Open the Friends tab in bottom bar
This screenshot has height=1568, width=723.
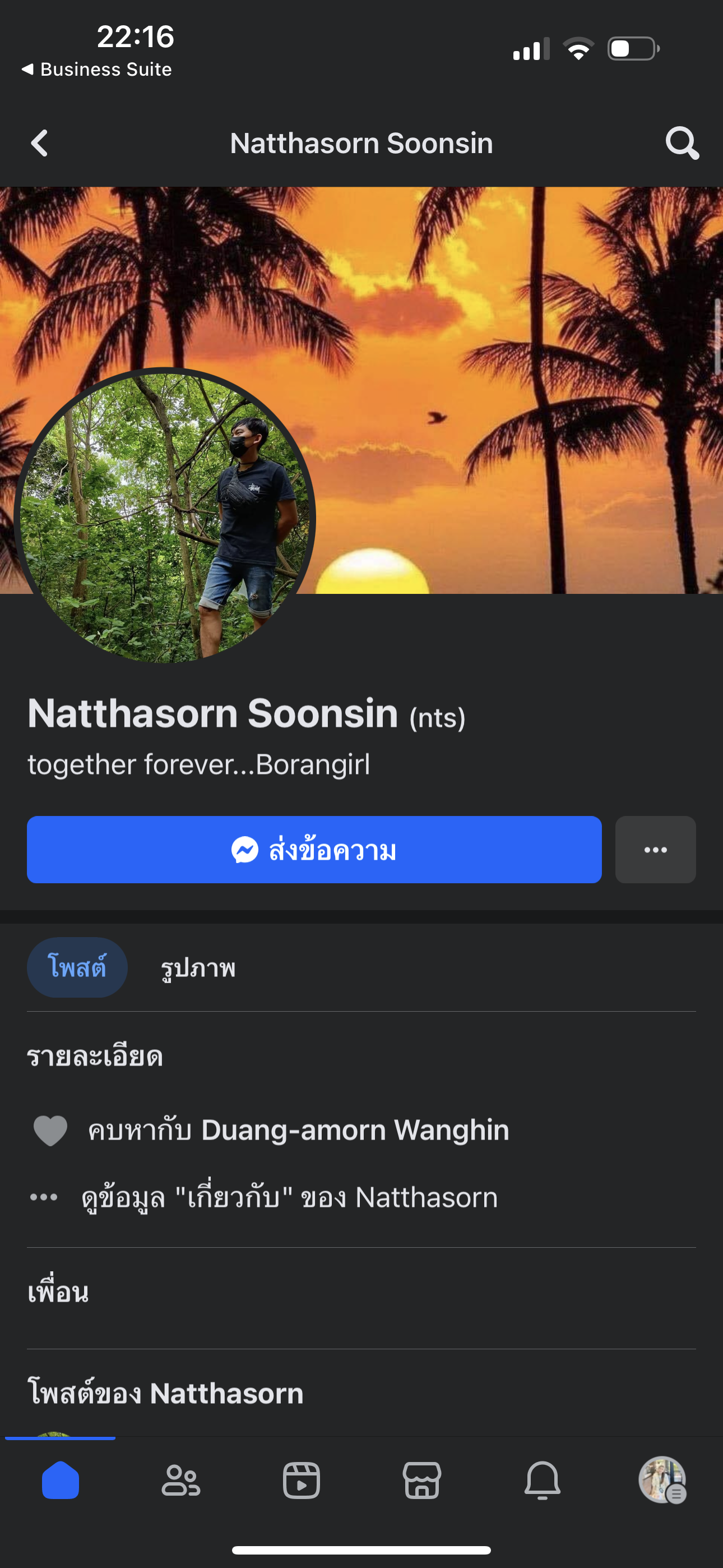coord(180,1481)
